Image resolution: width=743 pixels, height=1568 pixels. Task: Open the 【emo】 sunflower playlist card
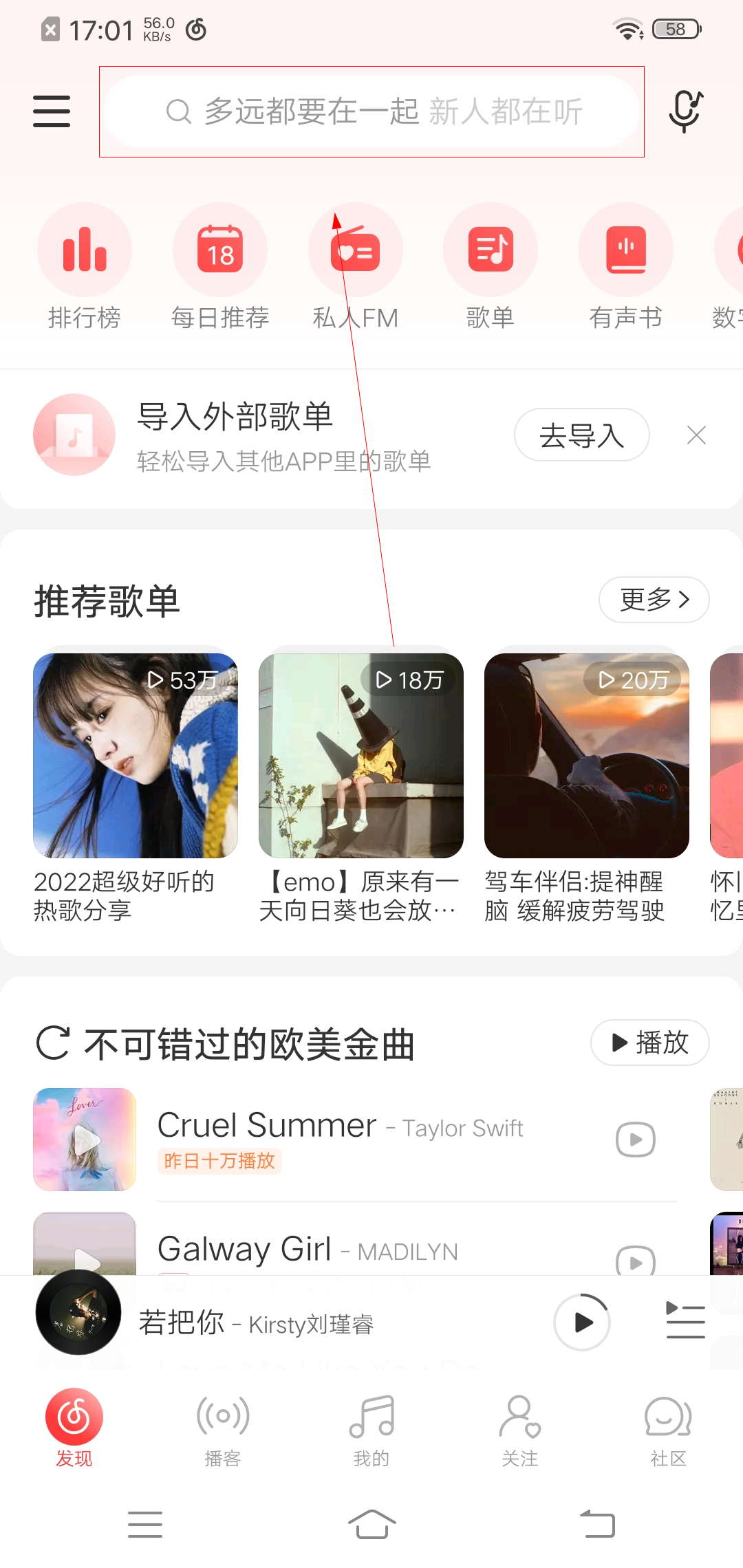pos(360,755)
